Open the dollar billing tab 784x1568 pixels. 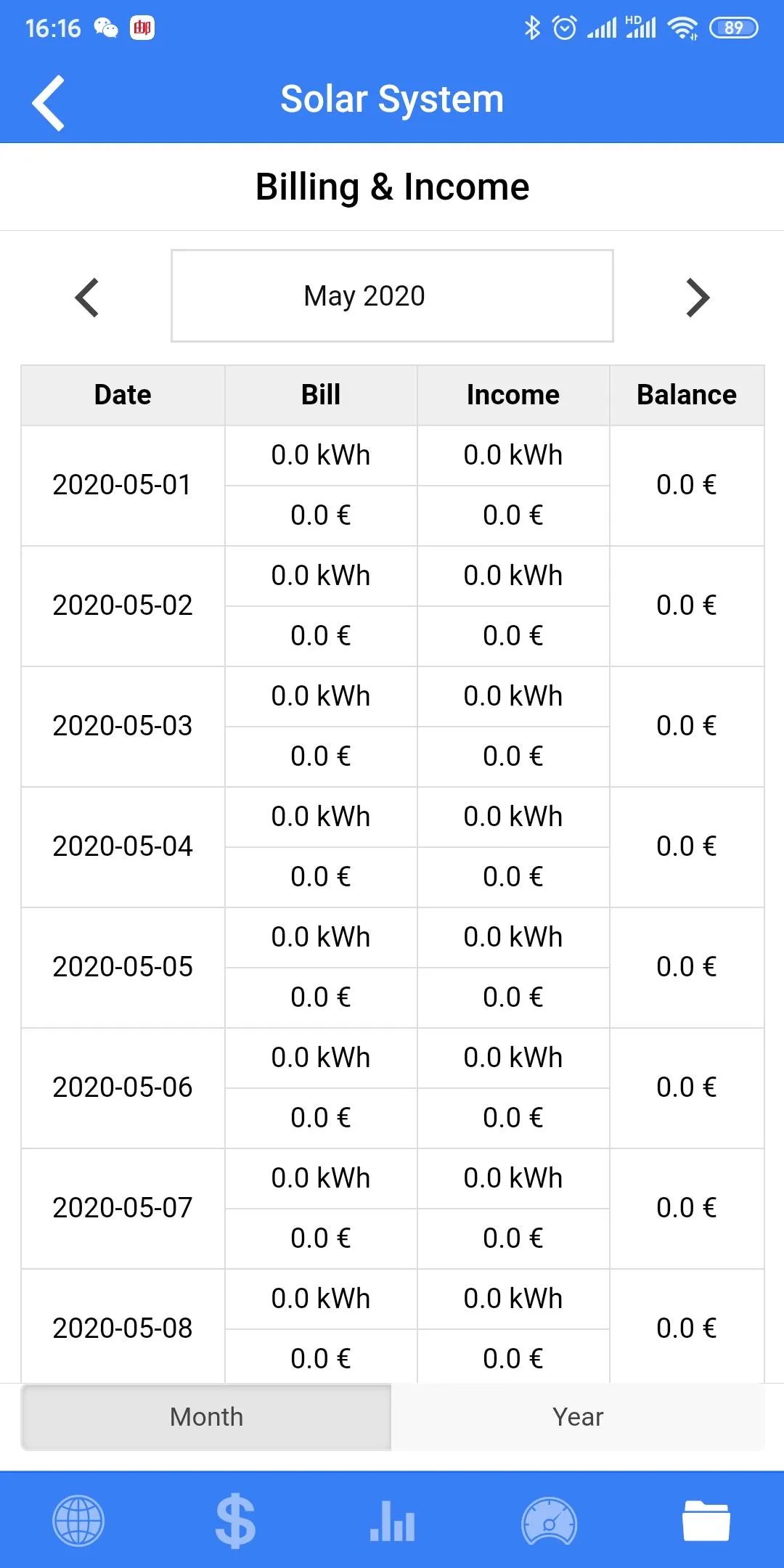tap(235, 1521)
